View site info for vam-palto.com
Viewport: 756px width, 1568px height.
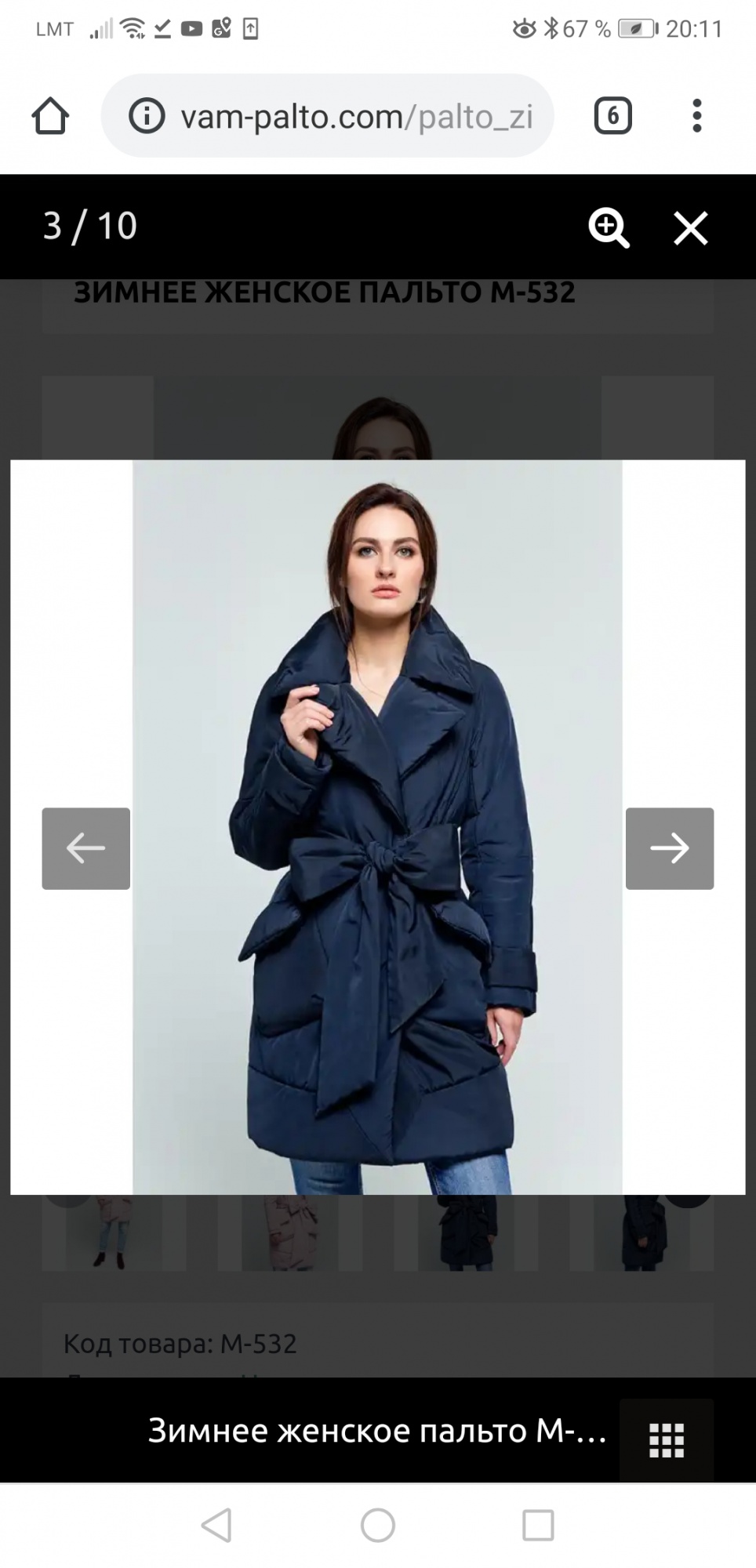pos(147,117)
